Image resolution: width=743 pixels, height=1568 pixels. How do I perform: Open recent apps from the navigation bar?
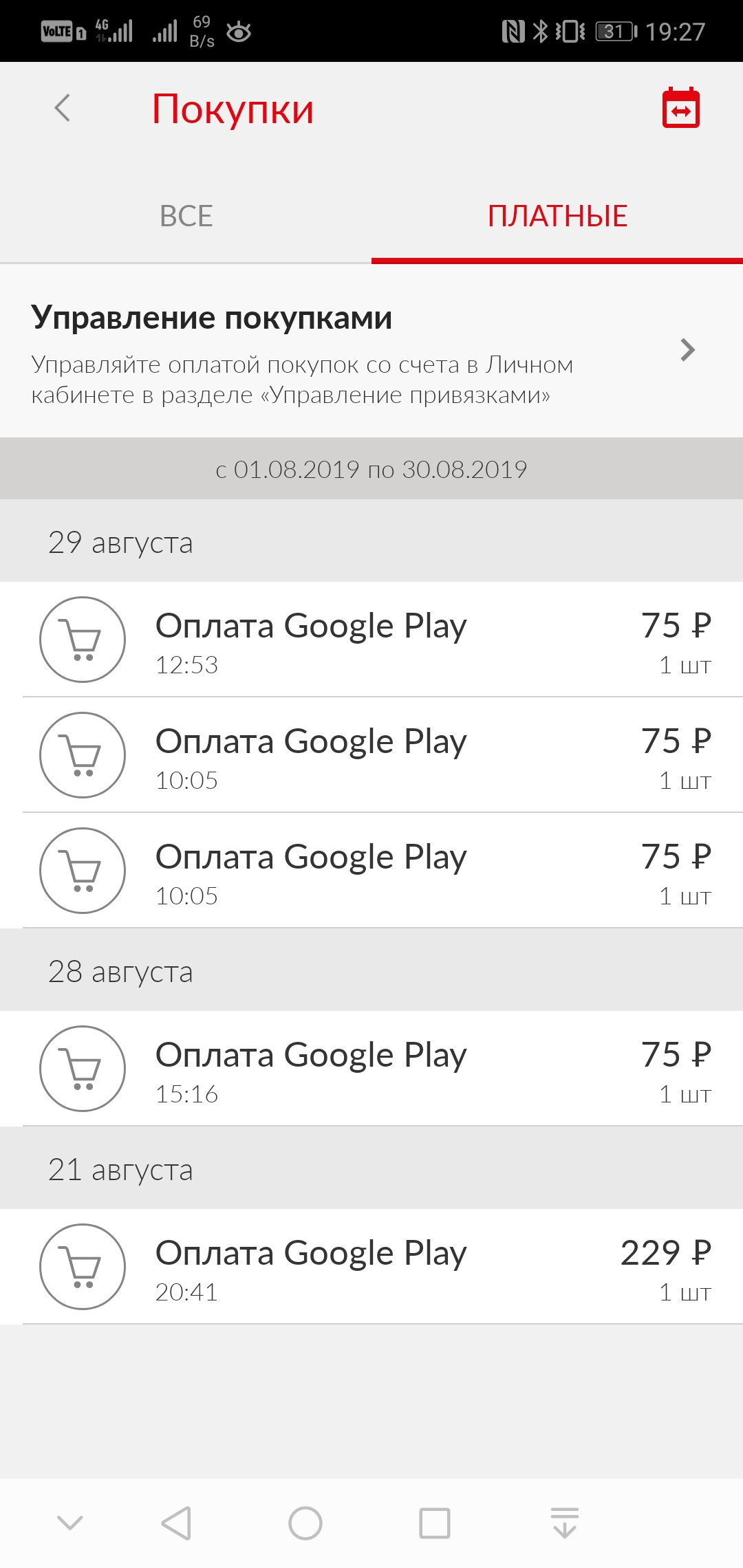point(435,1523)
